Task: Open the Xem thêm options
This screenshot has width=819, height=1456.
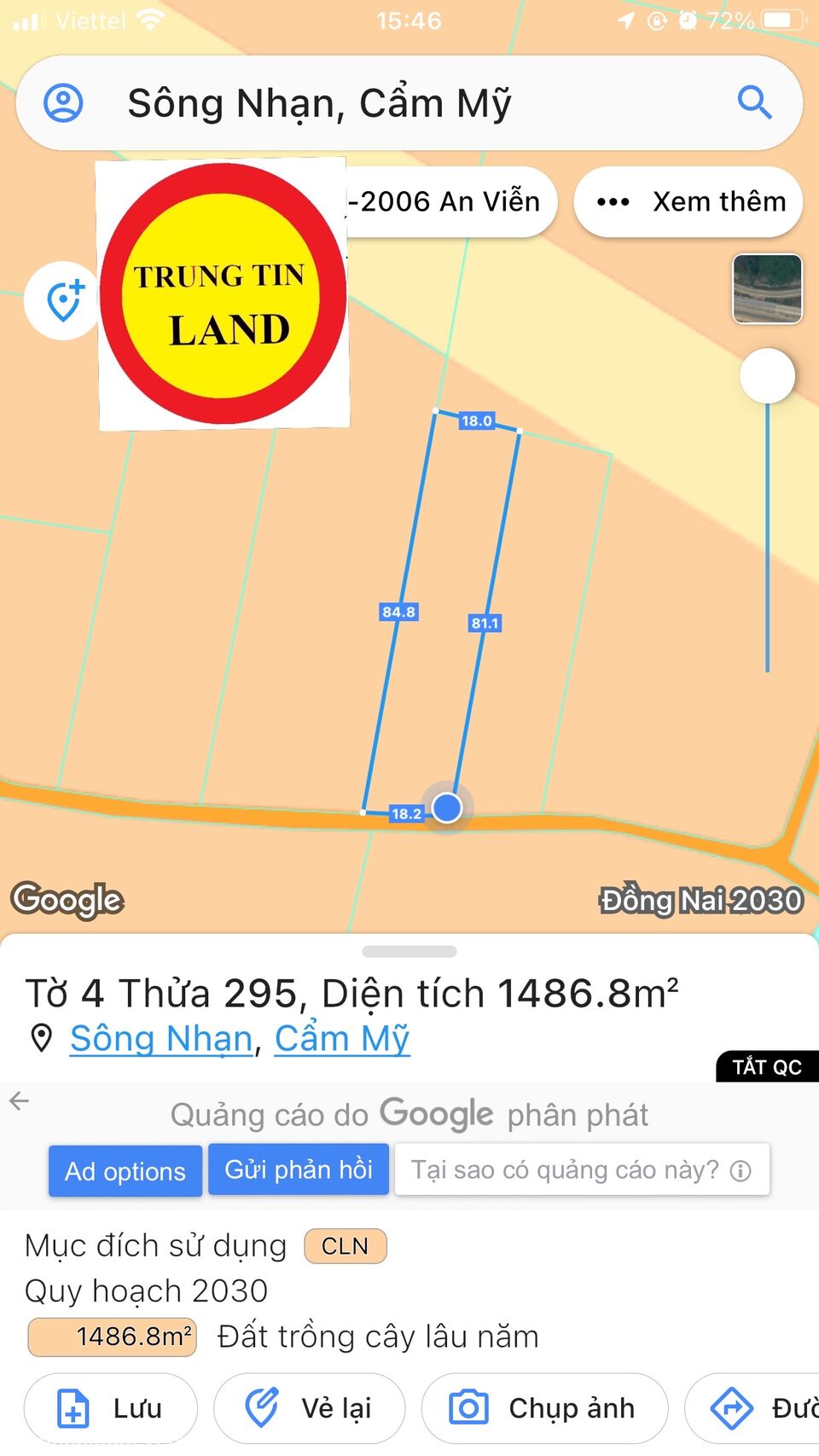Action: (x=688, y=201)
